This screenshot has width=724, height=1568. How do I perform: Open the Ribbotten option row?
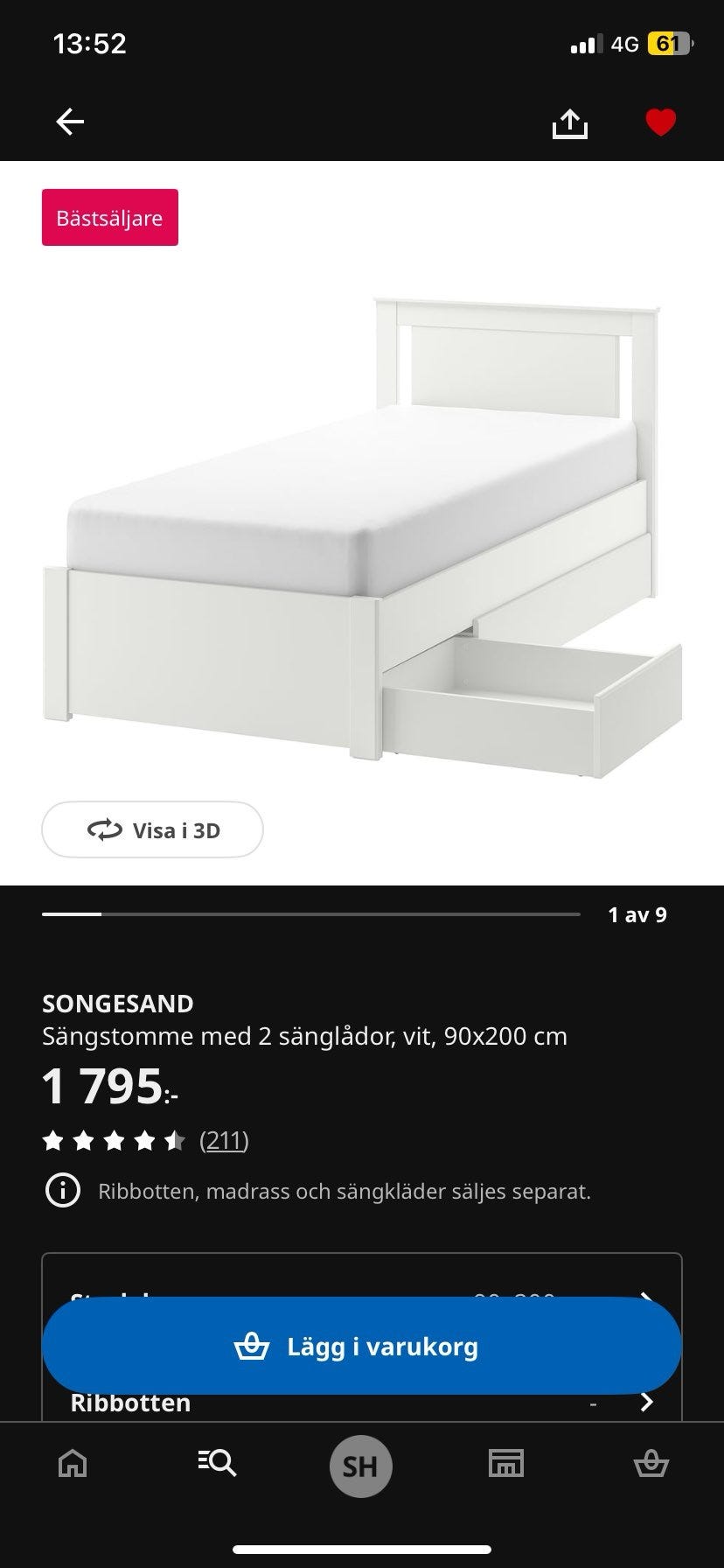pos(362,1403)
